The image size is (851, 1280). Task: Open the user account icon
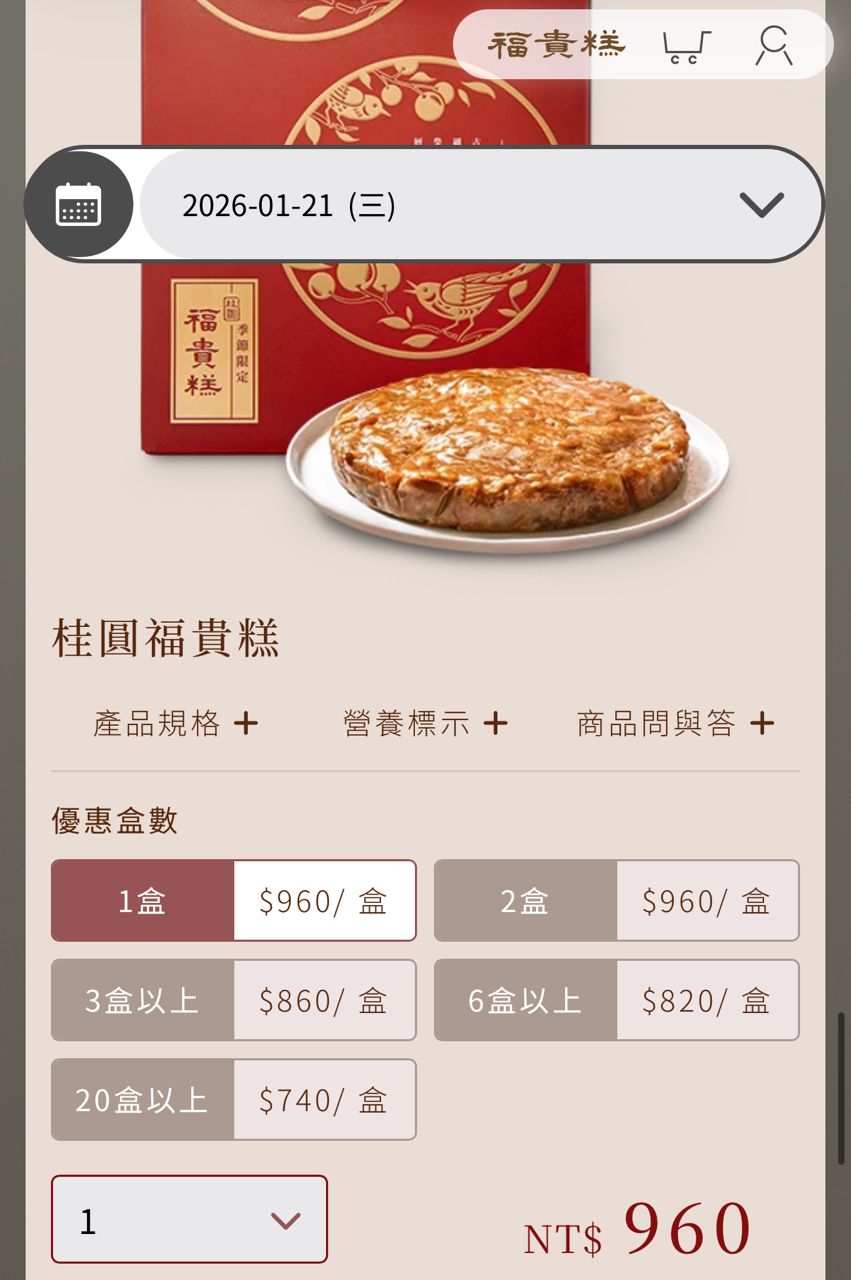[774, 46]
